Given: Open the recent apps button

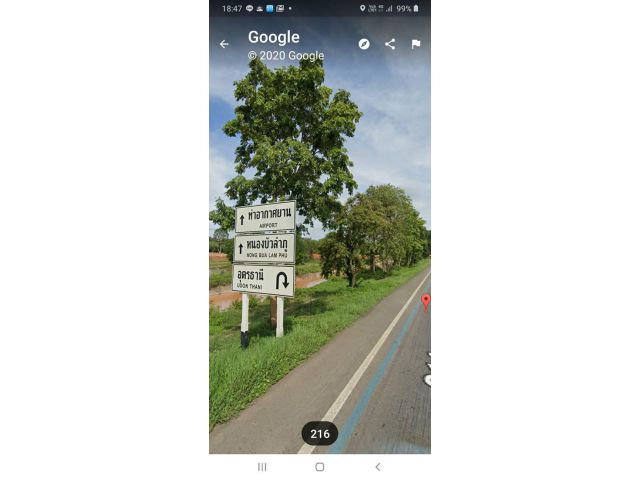Looking at the screenshot, I should [x=262, y=467].
